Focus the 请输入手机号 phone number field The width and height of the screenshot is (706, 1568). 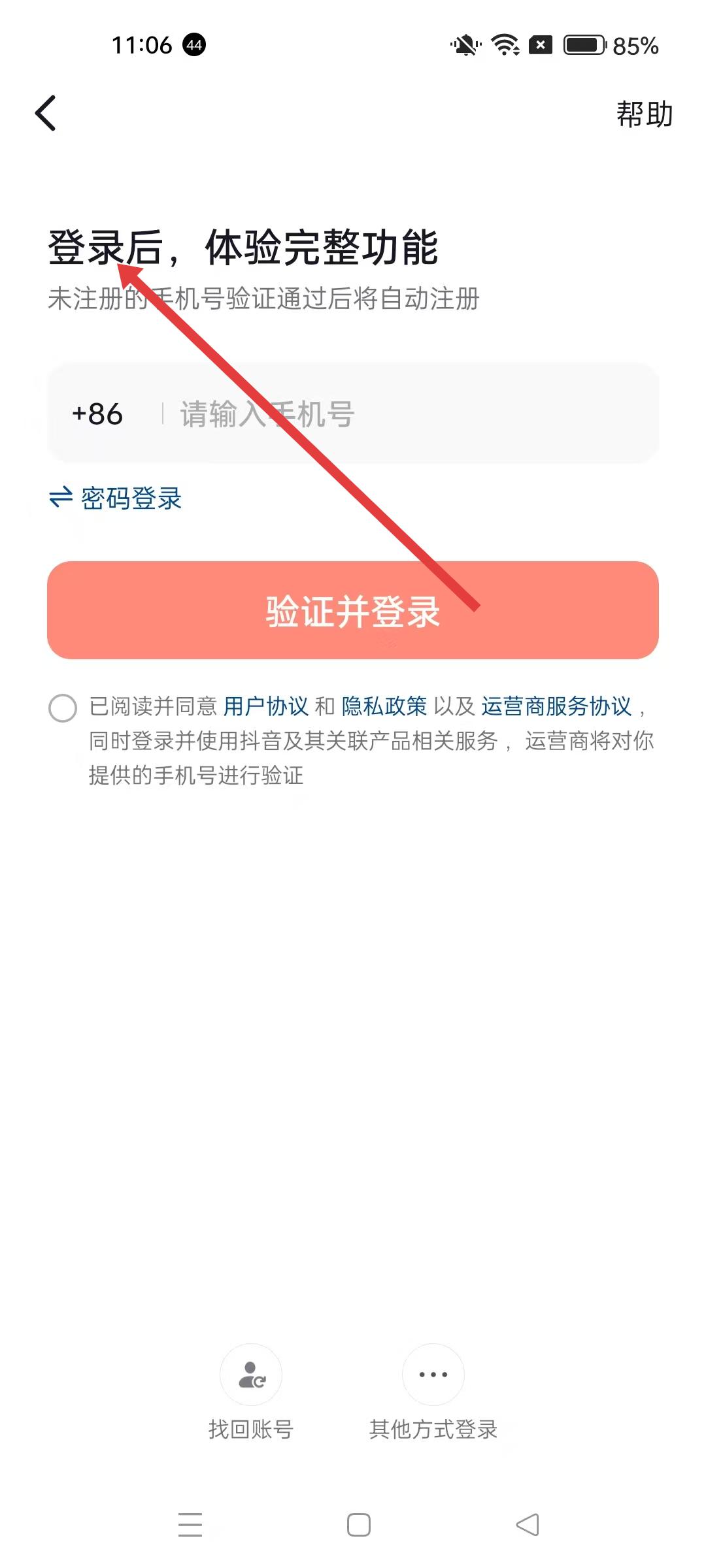[405, 414]
